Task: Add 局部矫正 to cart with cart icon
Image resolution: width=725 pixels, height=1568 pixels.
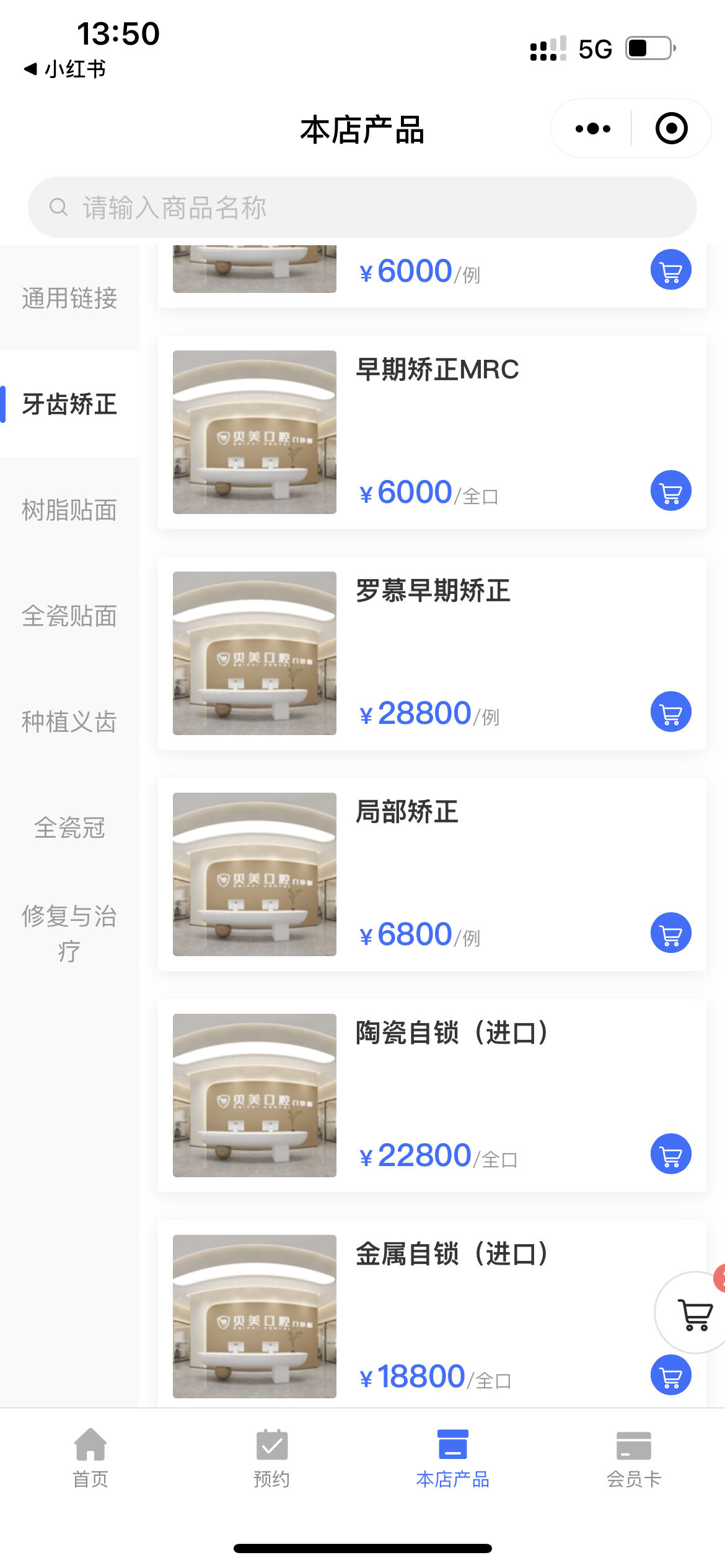Action: coord(670,933)
